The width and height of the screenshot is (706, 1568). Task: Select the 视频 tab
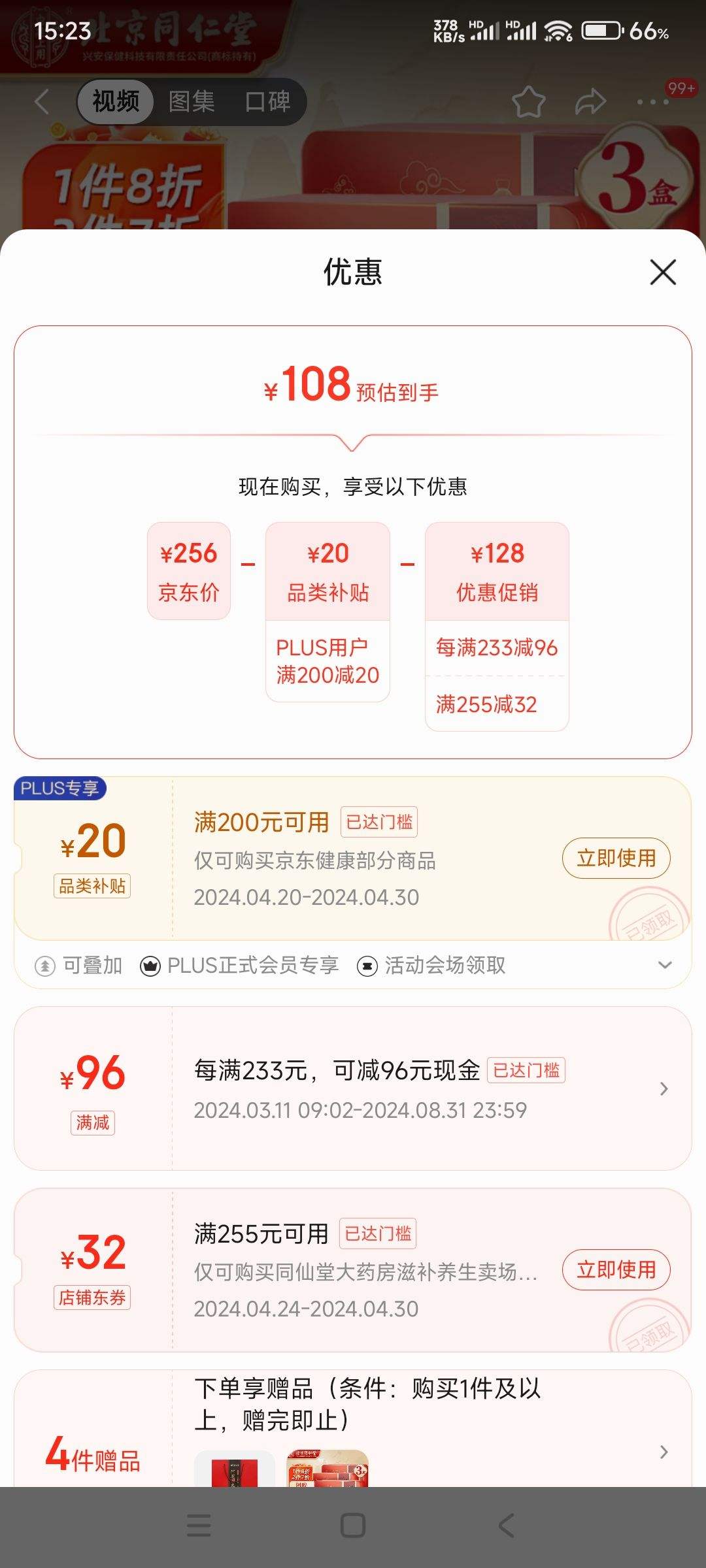pos(114,102)
